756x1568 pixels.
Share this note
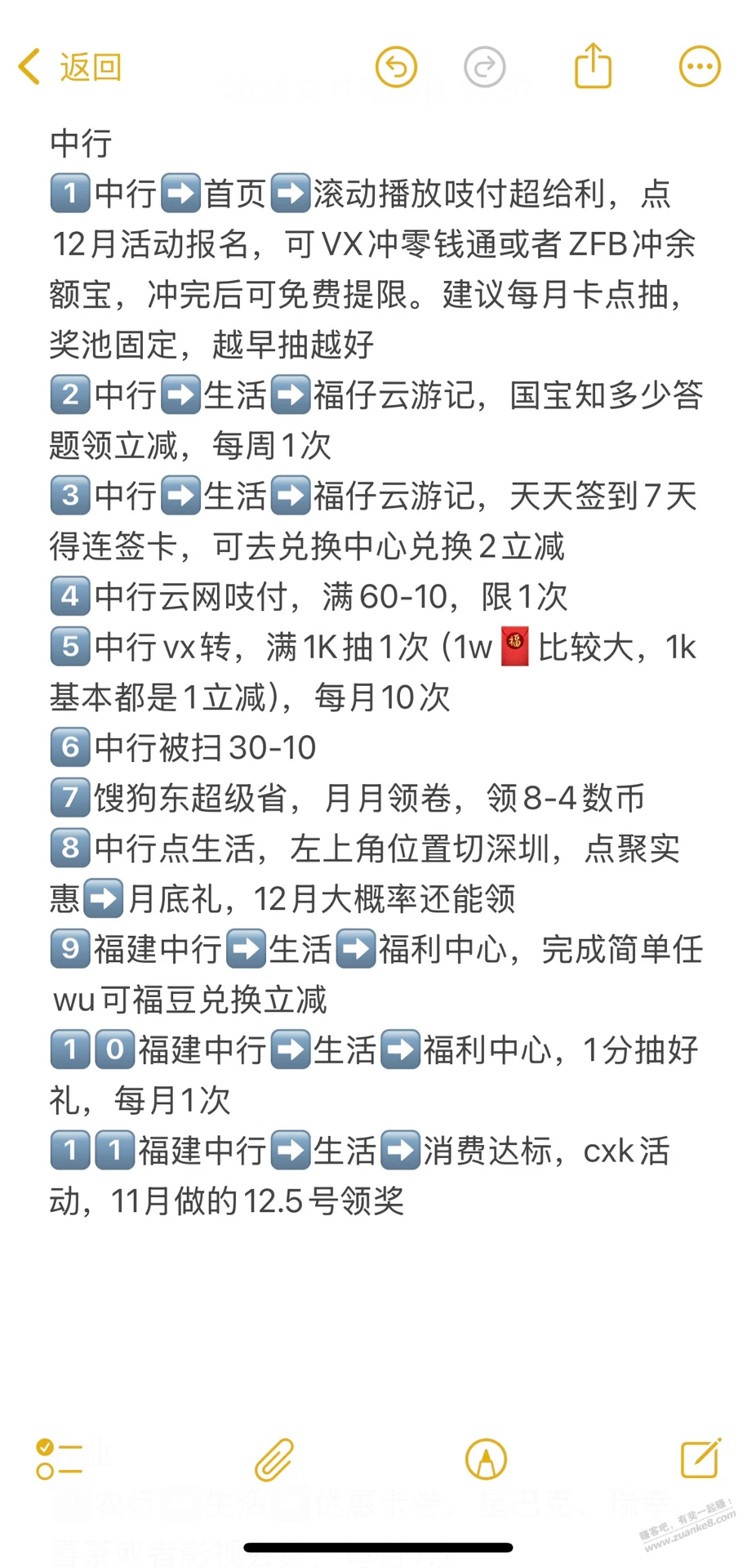[x=594, y=65]
